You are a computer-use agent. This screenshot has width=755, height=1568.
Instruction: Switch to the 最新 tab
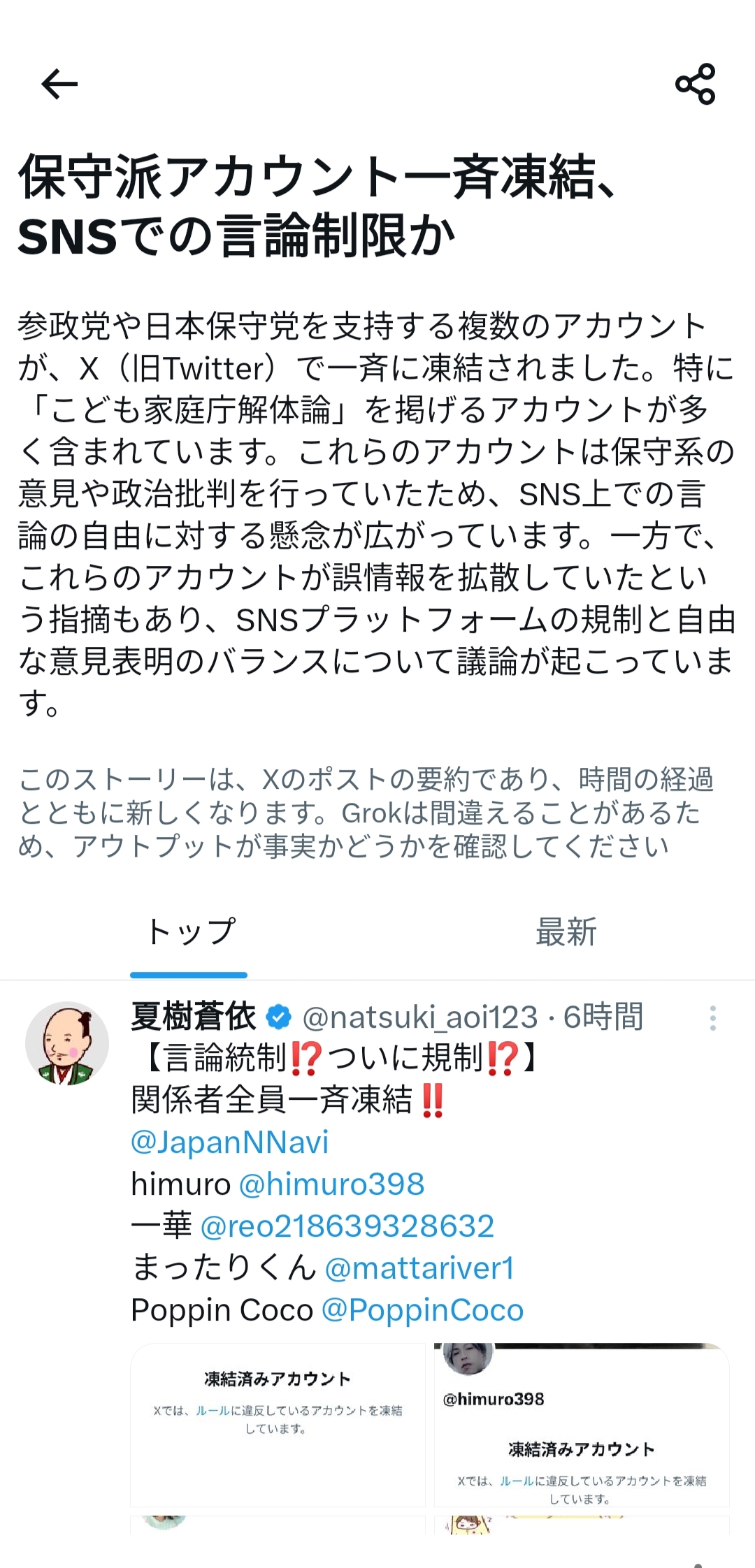tap(566, 932)
